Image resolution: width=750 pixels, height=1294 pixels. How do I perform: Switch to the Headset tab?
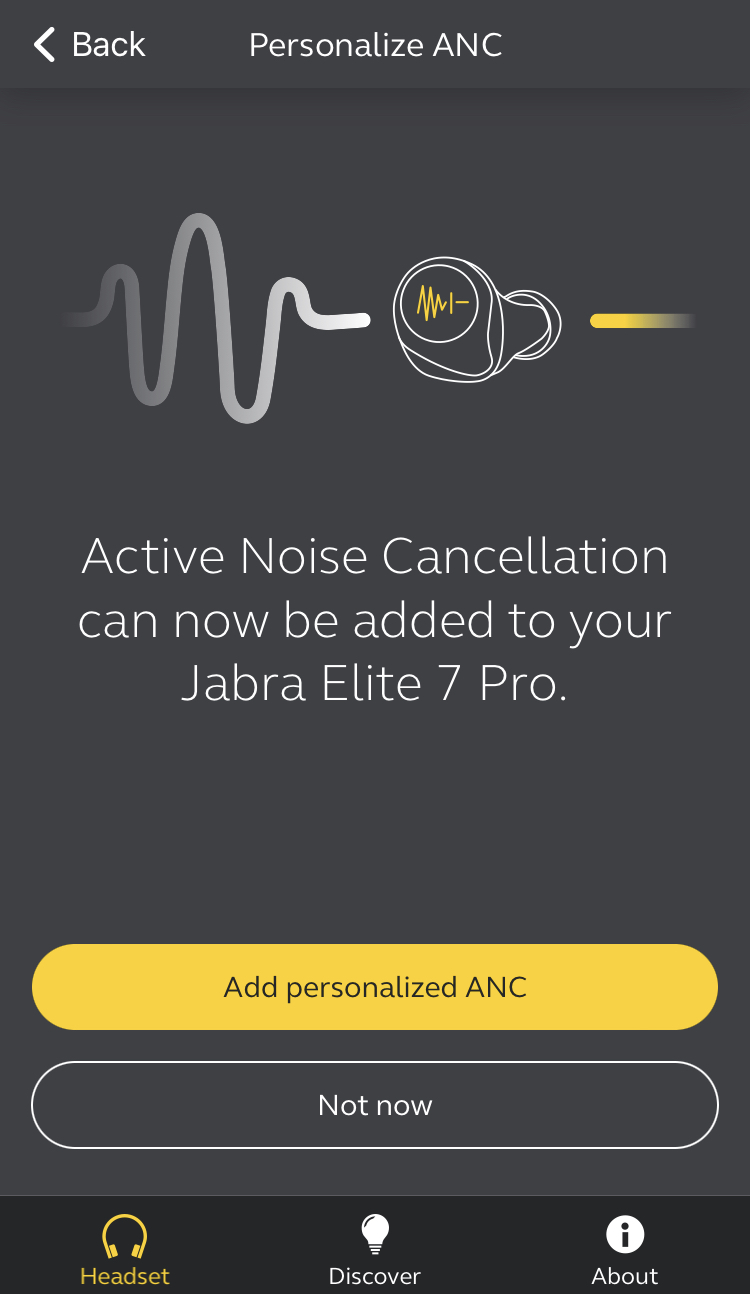(125, 1249)
